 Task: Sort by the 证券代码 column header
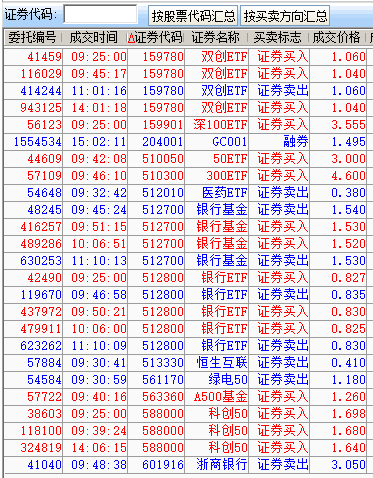point(155,37)
